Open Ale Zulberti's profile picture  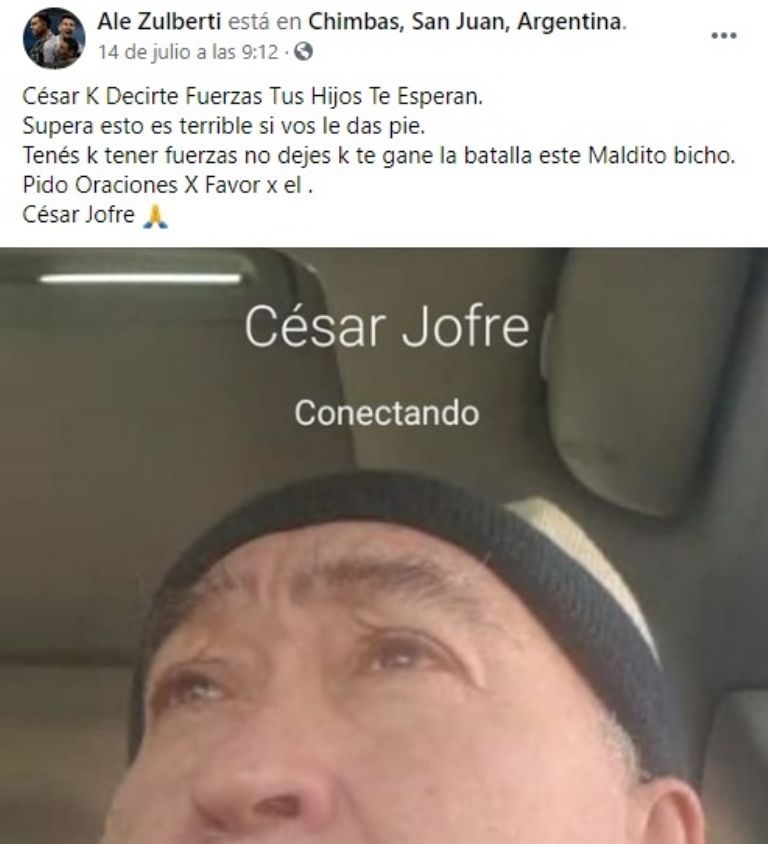click(54, 37)
